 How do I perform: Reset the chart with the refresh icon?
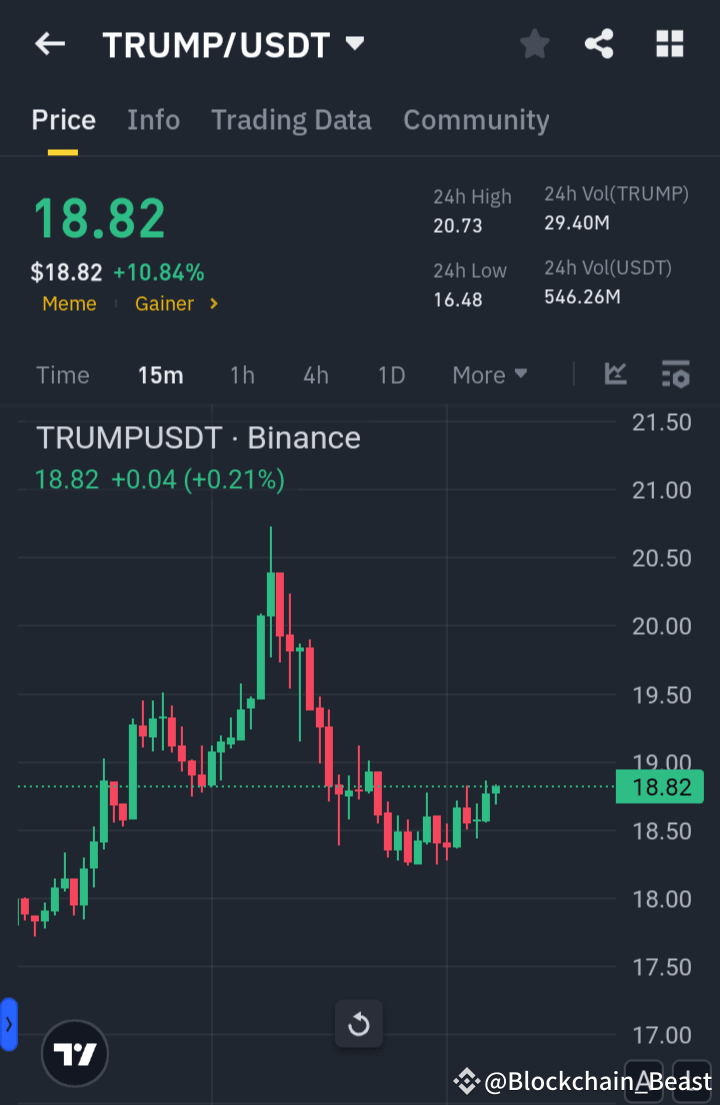click(x=358, y=1024)
